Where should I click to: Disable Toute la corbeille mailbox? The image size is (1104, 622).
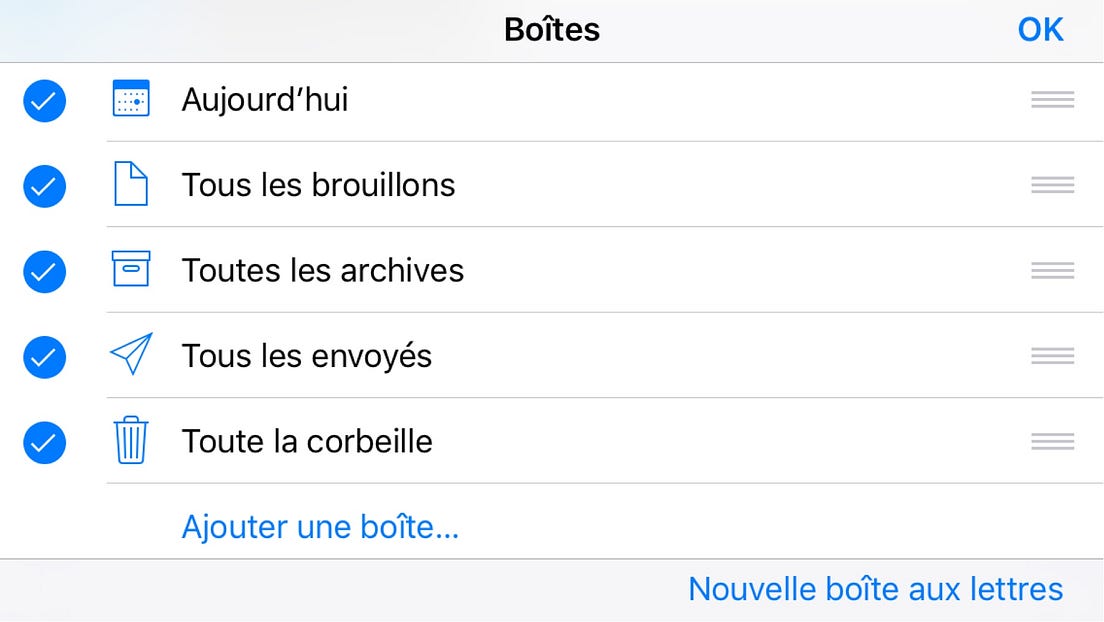tap(44, 442)
